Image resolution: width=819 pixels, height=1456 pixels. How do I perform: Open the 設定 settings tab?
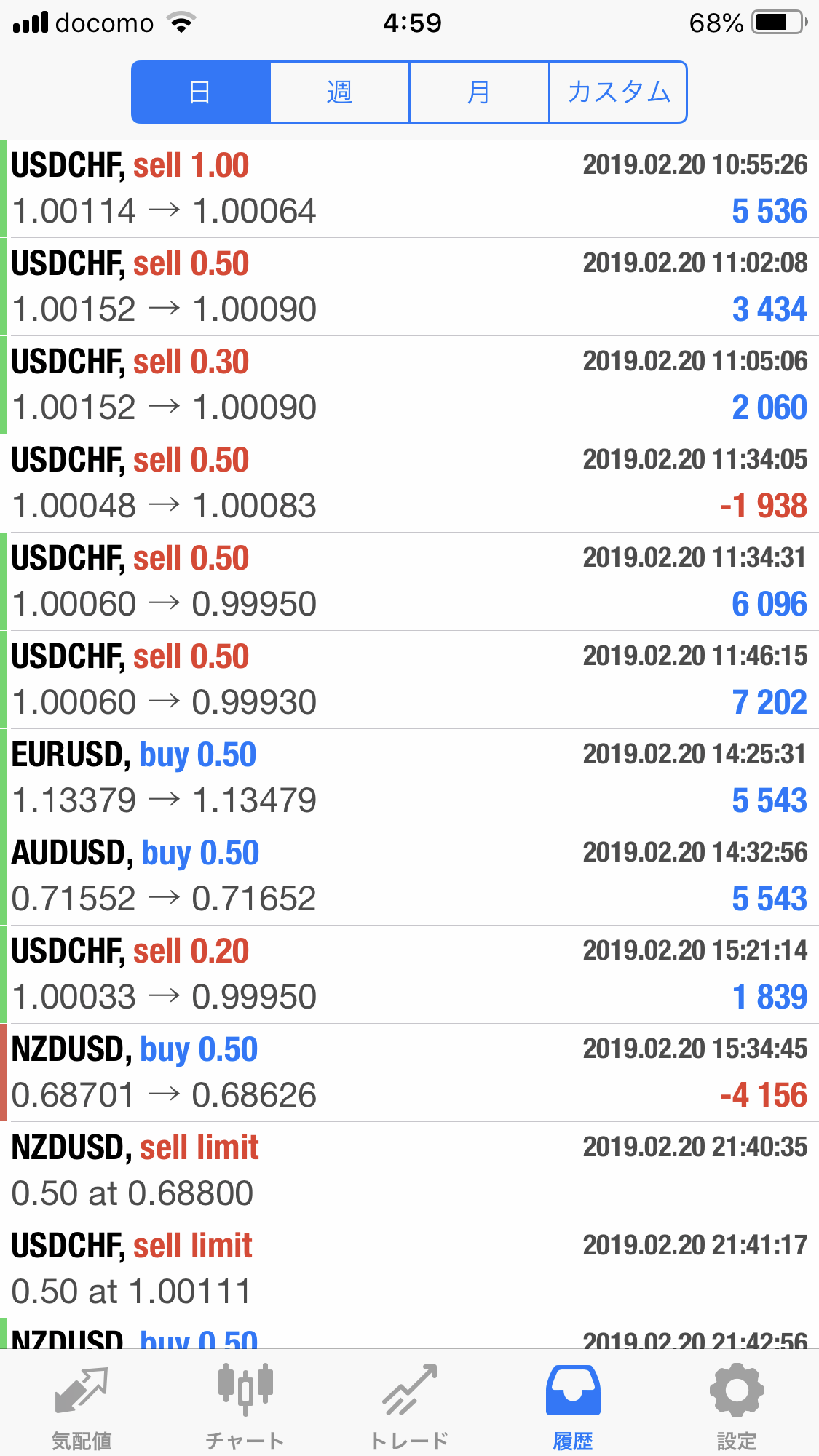pyautogui.click(x=737, y=1406)
